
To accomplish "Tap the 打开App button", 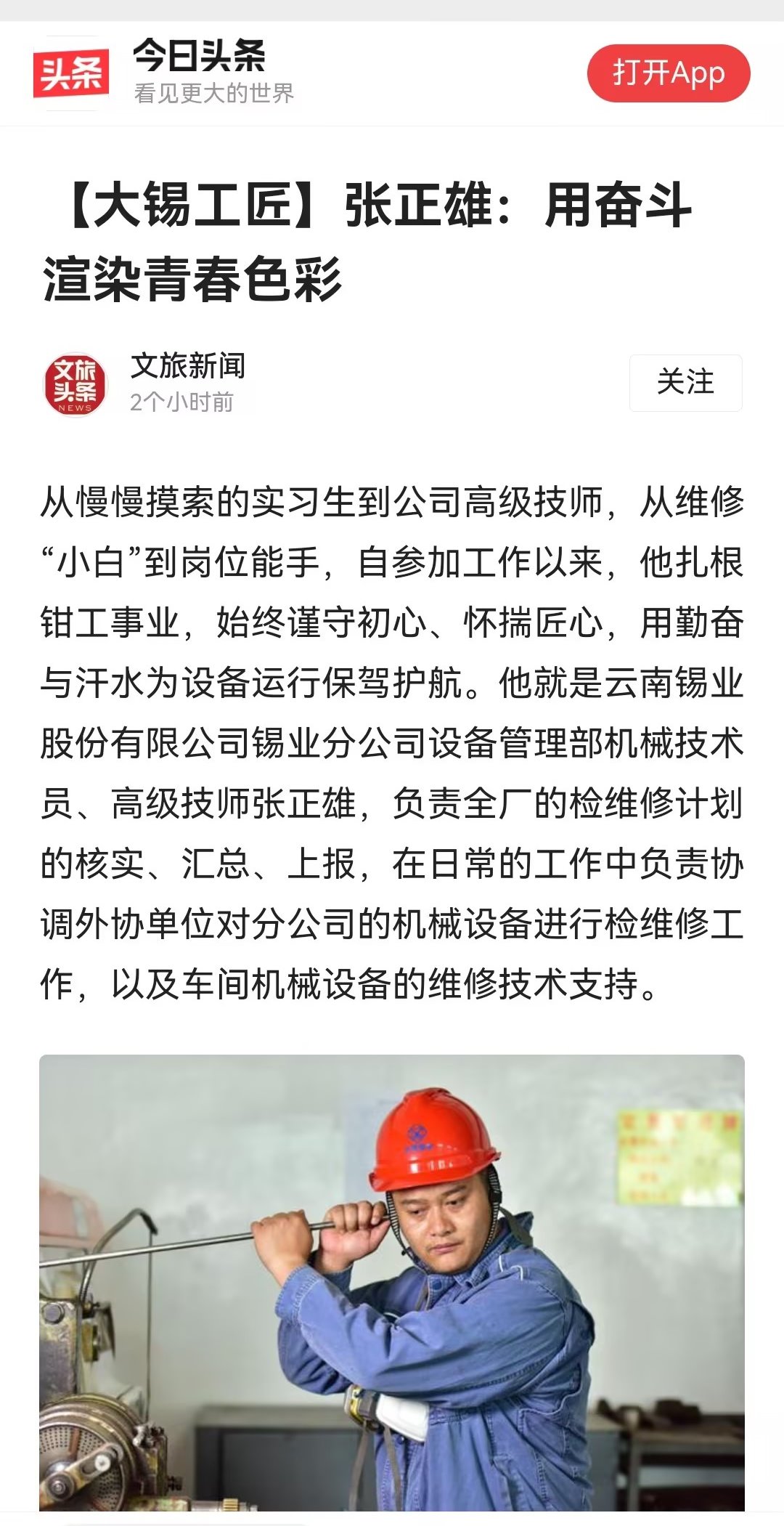I will [668, 73].
